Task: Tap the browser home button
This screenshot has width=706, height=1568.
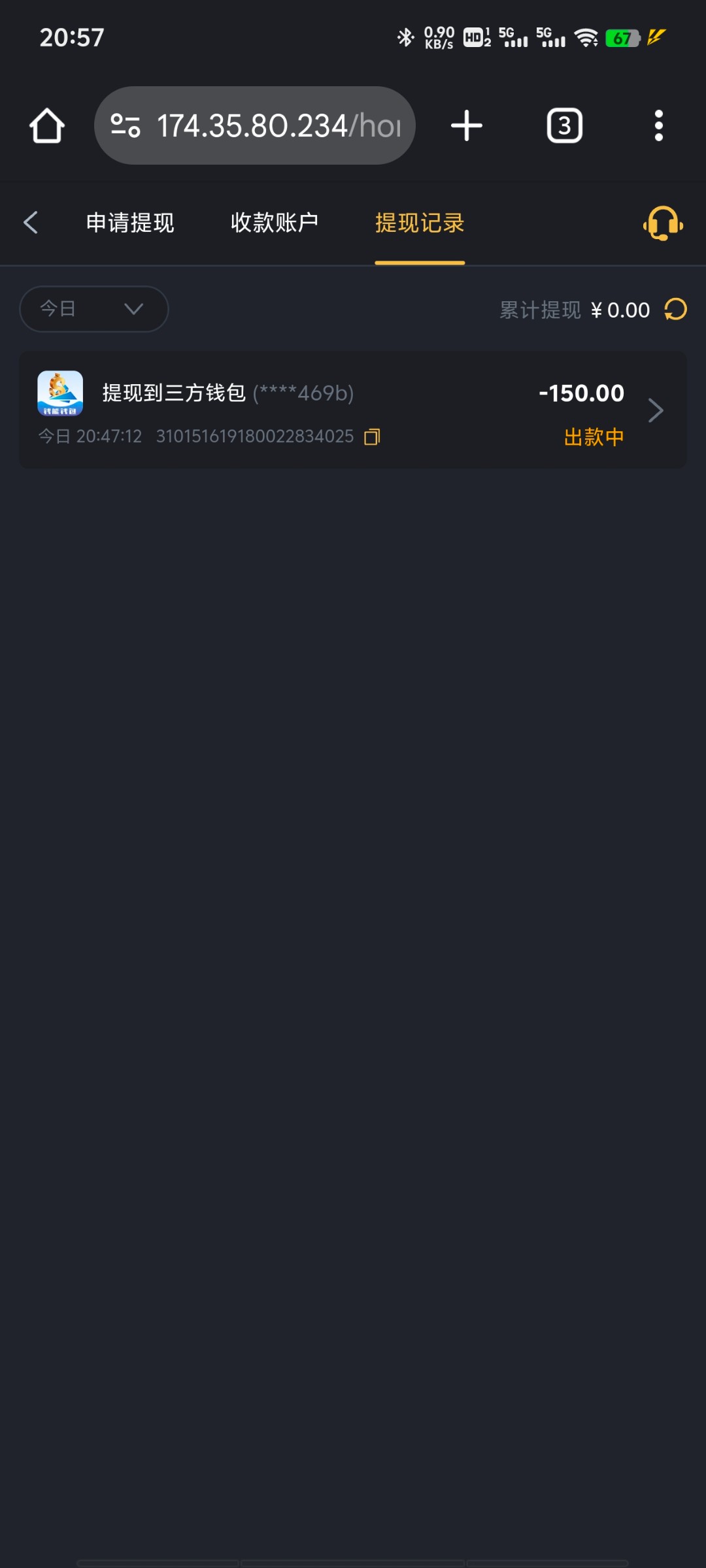Action: tap(47, 125)
